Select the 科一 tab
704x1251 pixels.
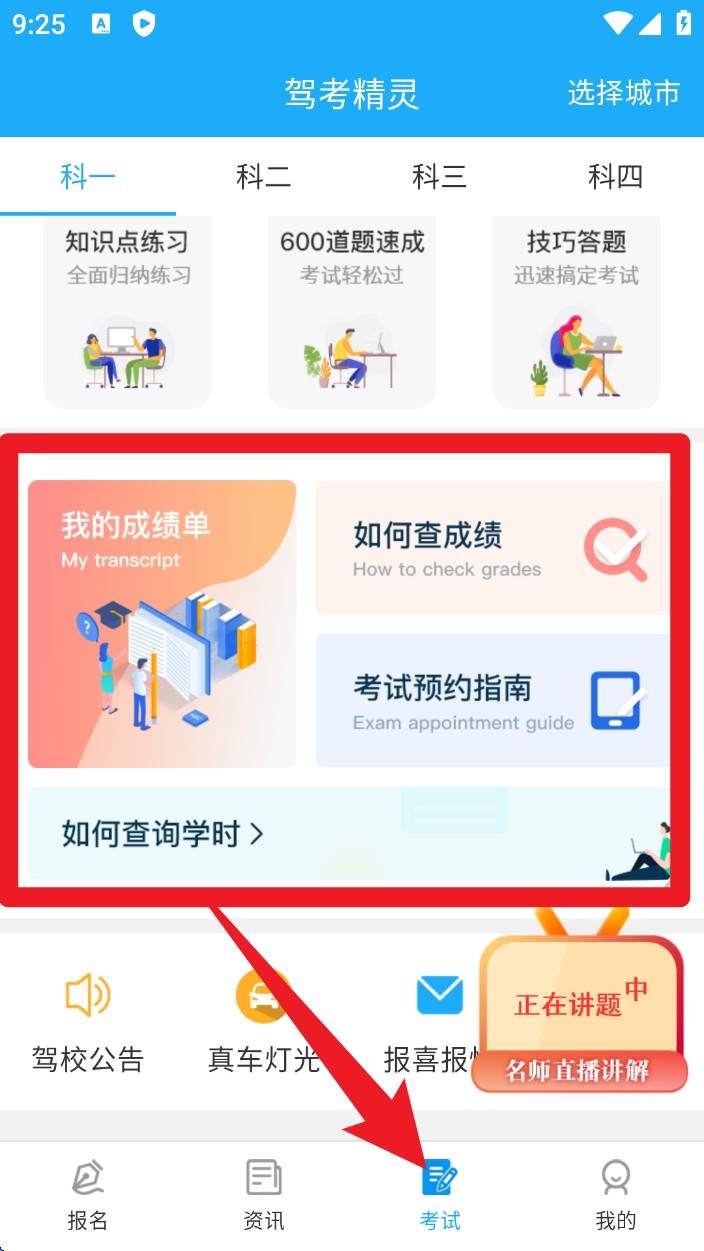tap(88, 177)
